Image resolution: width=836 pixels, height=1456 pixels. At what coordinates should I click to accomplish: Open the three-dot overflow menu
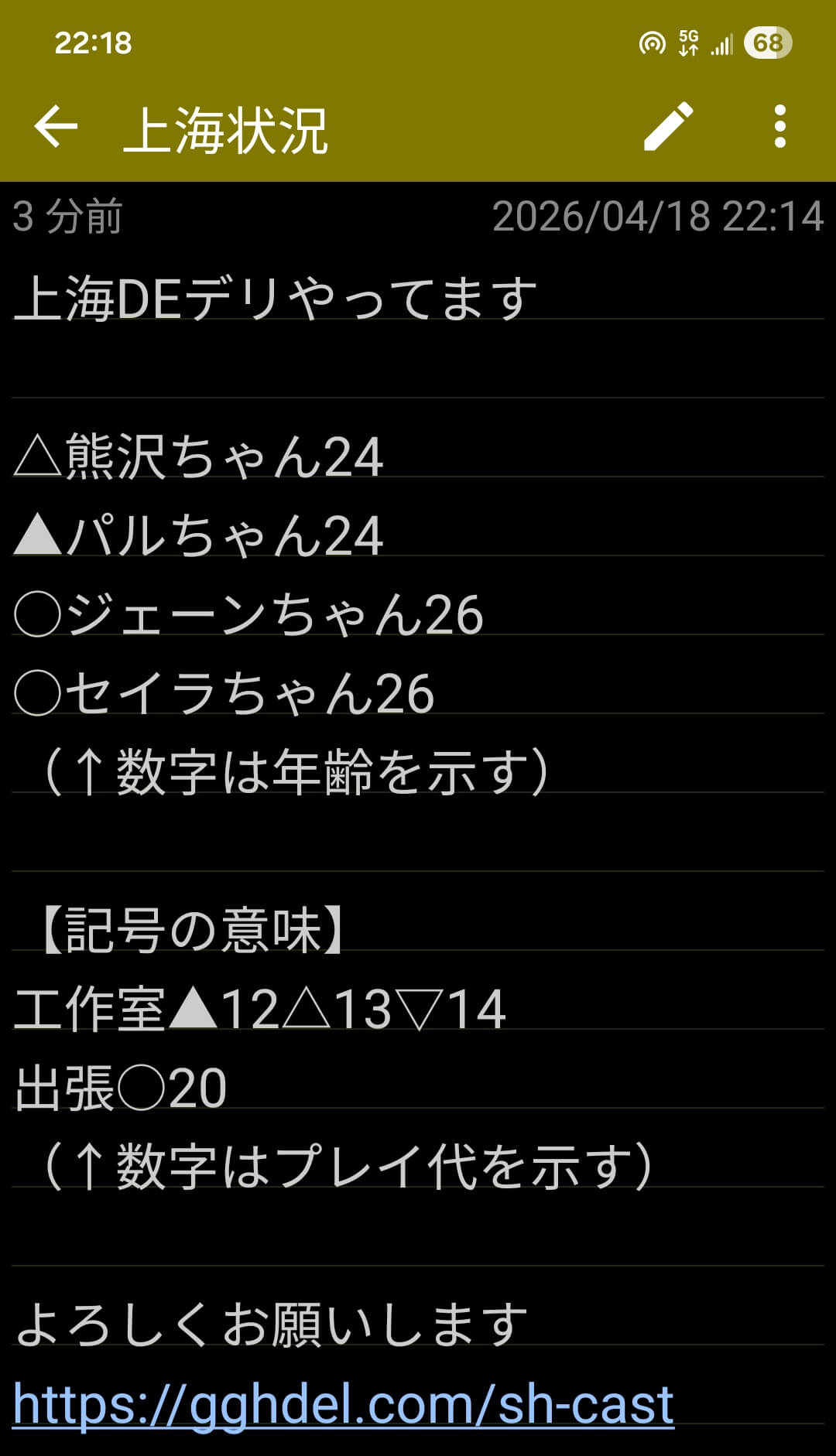coord(779,127)
